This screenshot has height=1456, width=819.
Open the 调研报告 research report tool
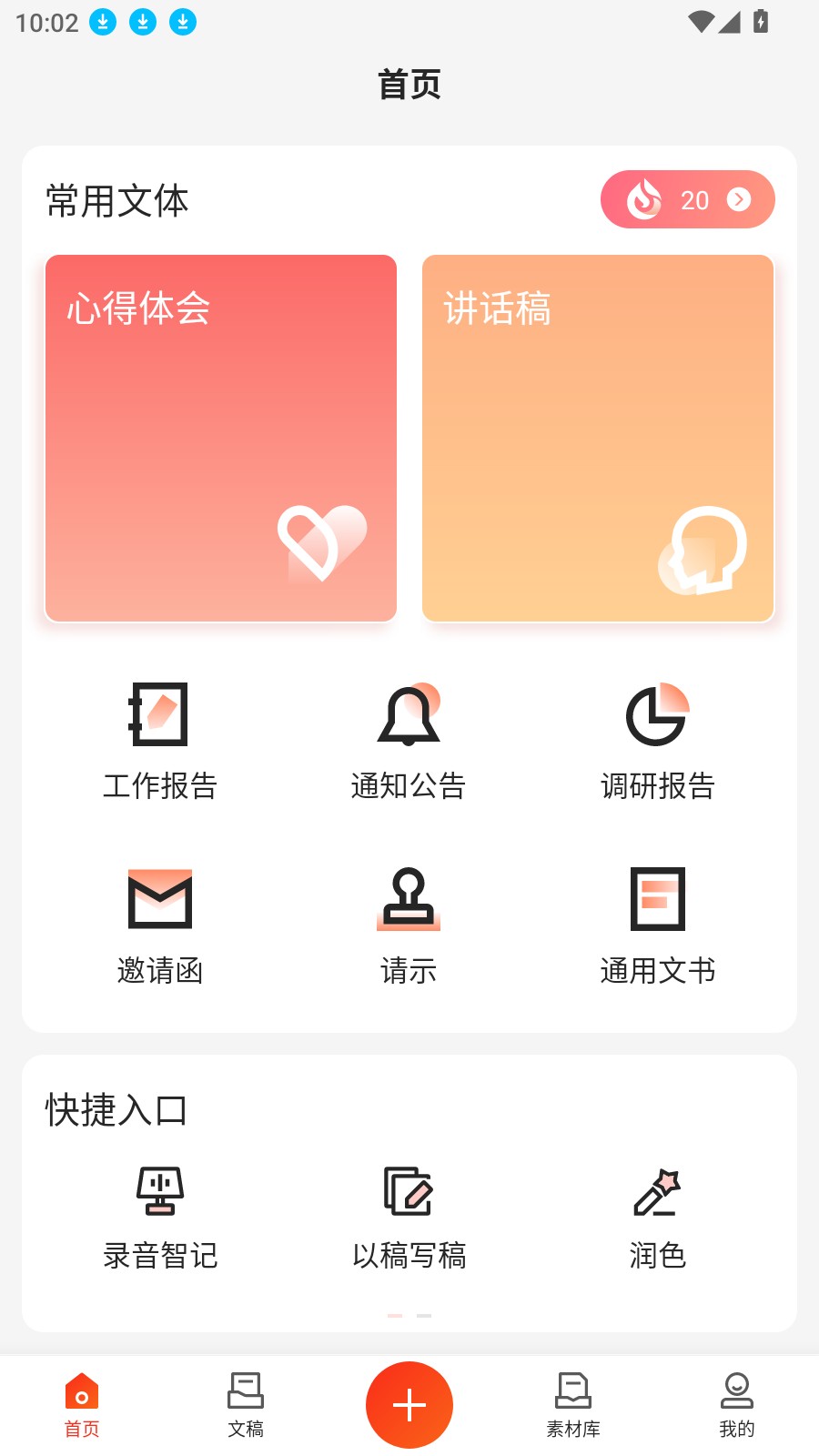[x=658, y=742]
